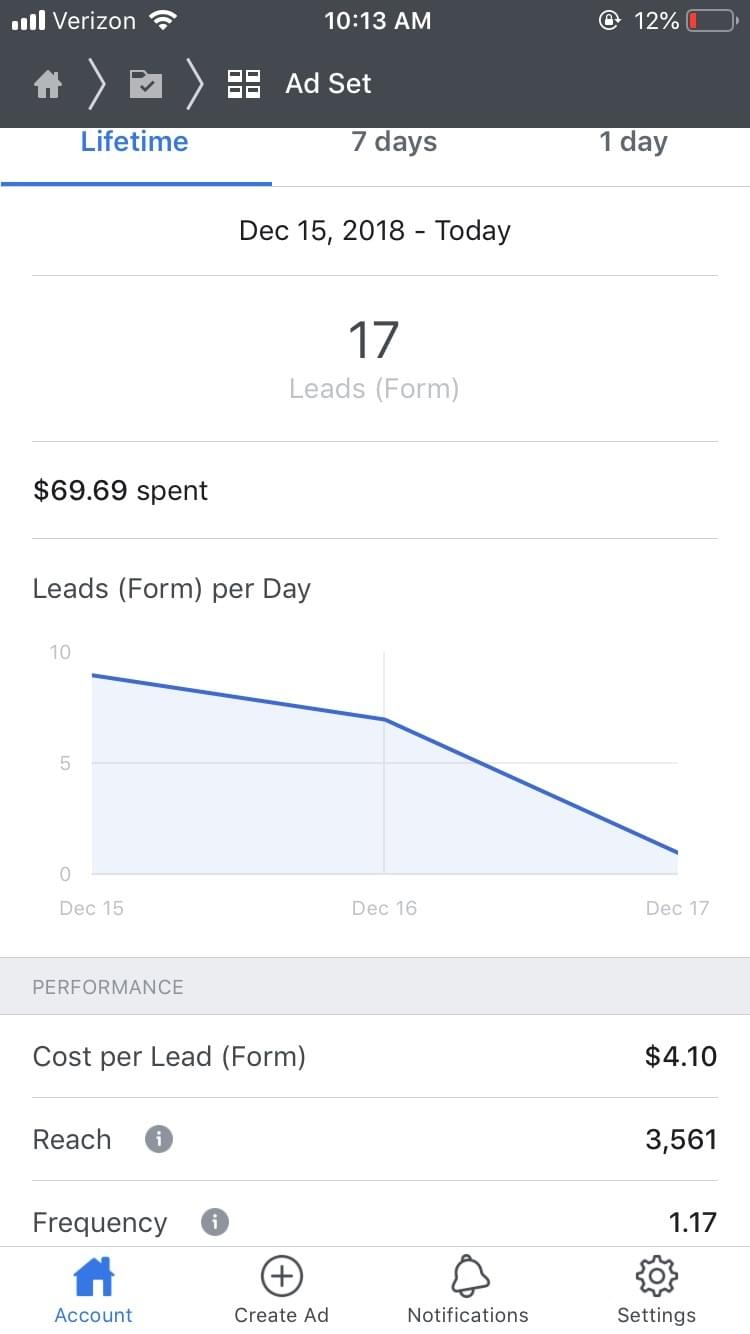Show info about Reach
The height and width of the screenshot is (1334, 750).
coord(158,1139)
